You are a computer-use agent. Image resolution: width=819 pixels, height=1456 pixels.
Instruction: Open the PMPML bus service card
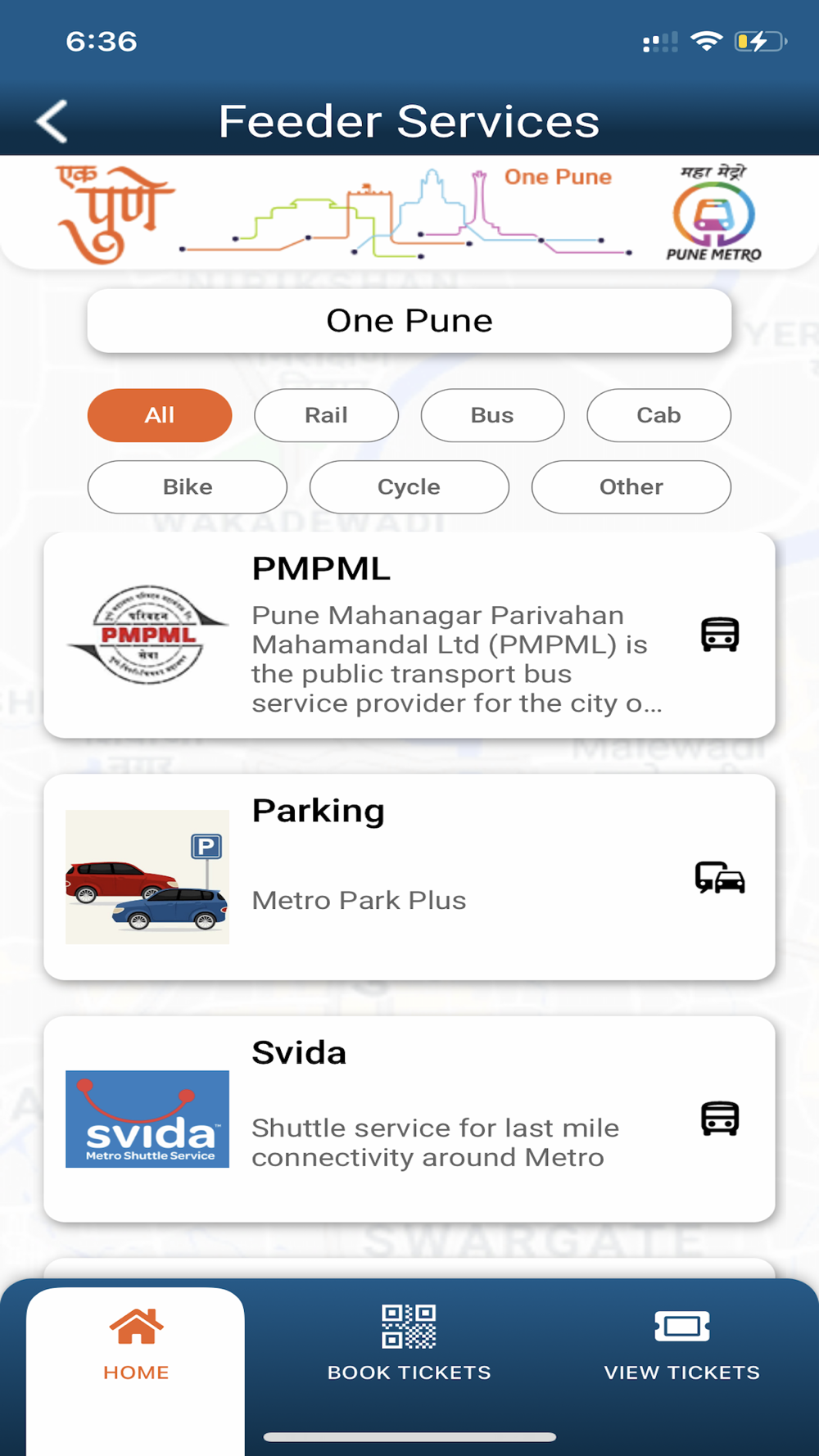click(409, 635)
